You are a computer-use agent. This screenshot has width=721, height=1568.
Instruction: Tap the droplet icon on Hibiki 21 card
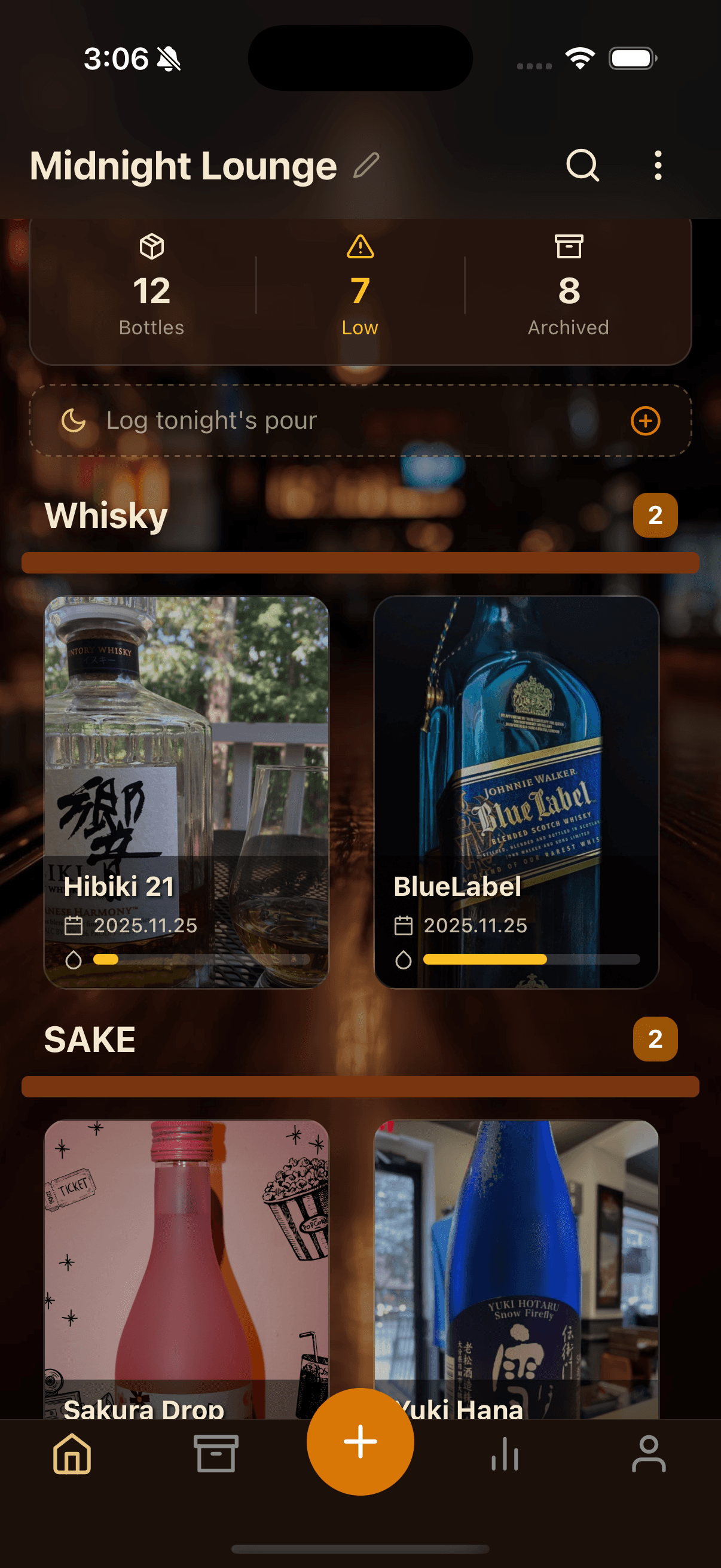pos(74,959)
